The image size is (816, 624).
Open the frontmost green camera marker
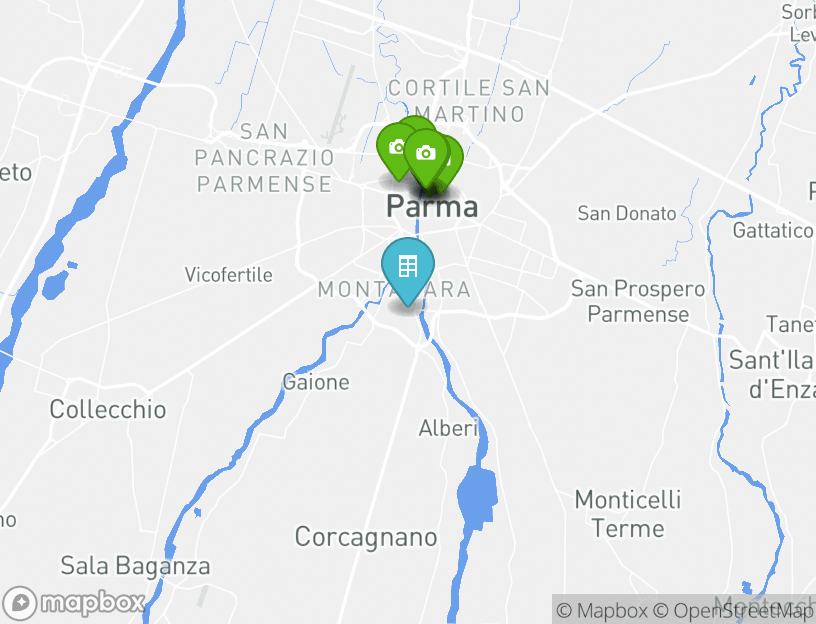tap(426, 153)
